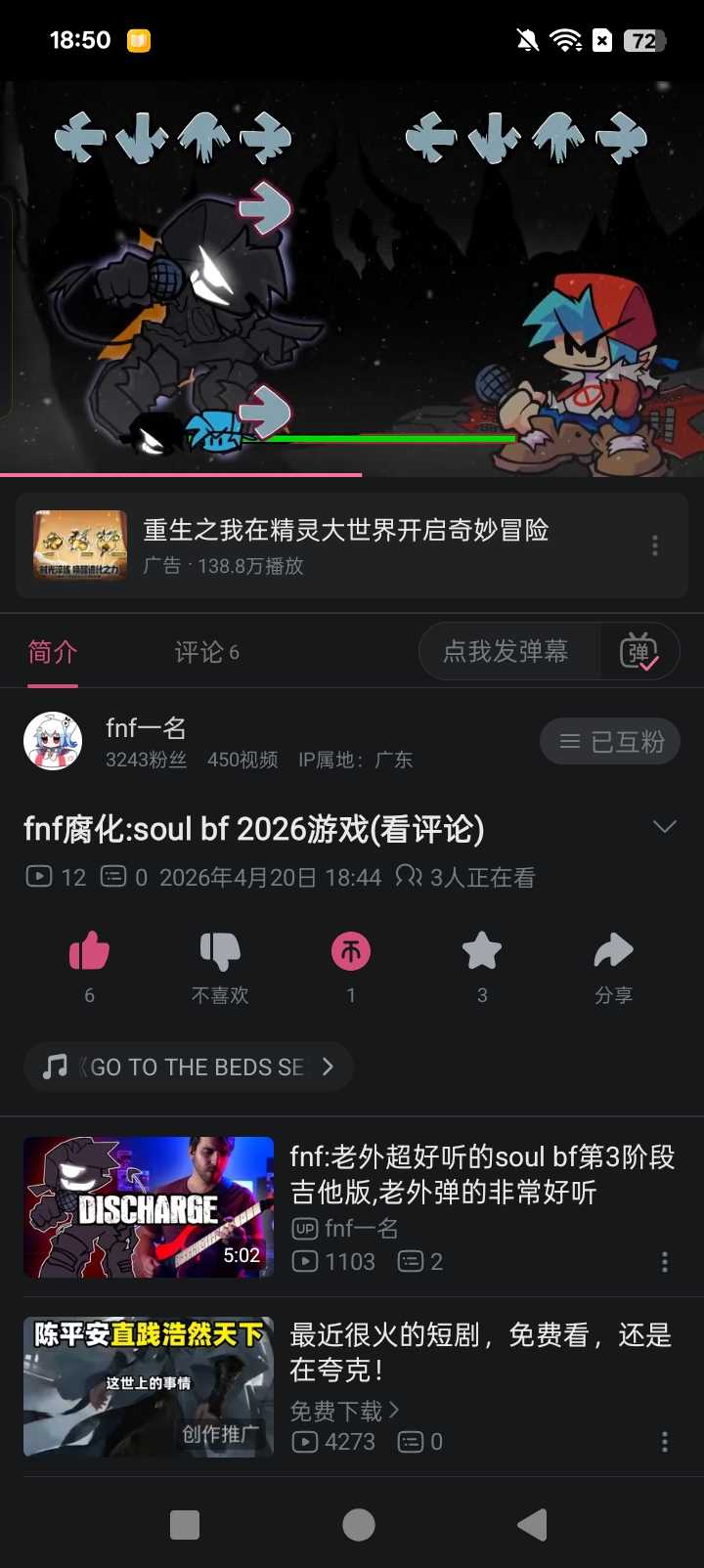Open the 点我发弹幕 input box

[506, 652]
